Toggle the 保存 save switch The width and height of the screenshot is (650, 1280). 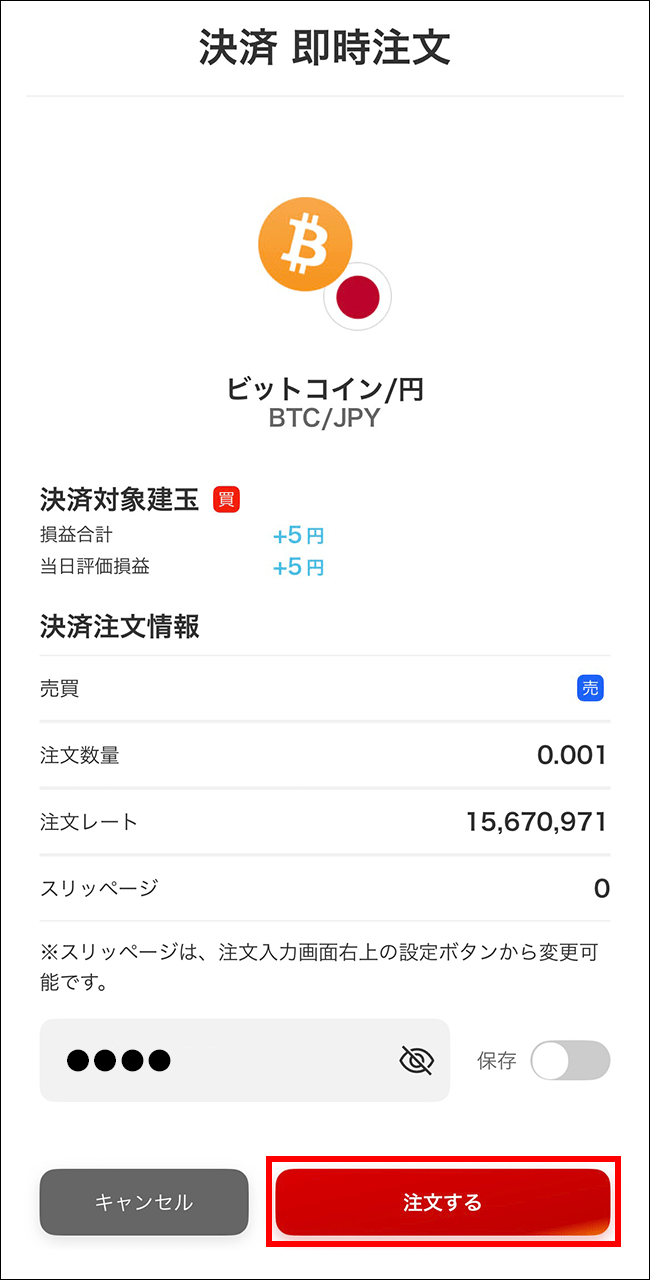pyautogui.click(x=569, y=1061)
